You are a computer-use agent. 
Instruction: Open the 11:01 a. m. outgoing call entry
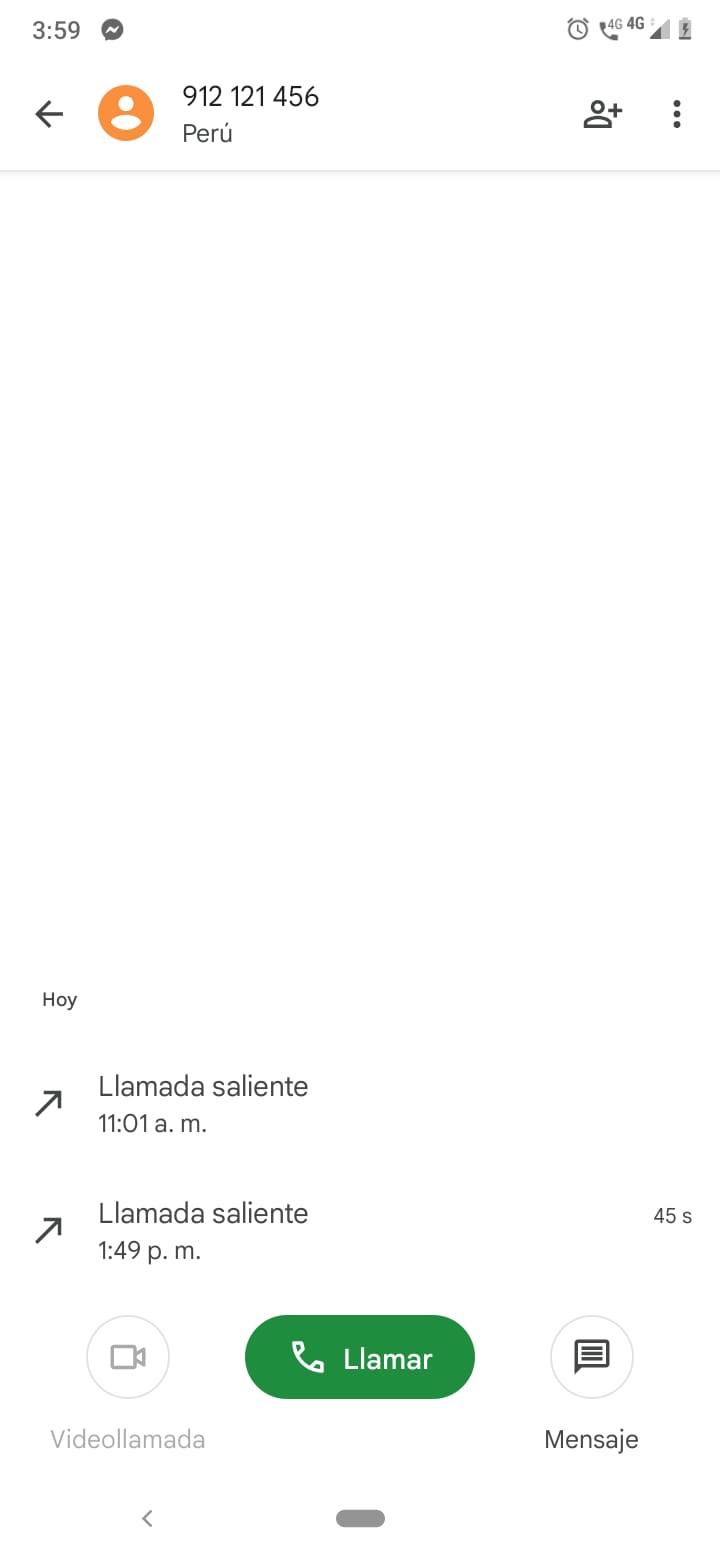click(x=360, y=1104)
